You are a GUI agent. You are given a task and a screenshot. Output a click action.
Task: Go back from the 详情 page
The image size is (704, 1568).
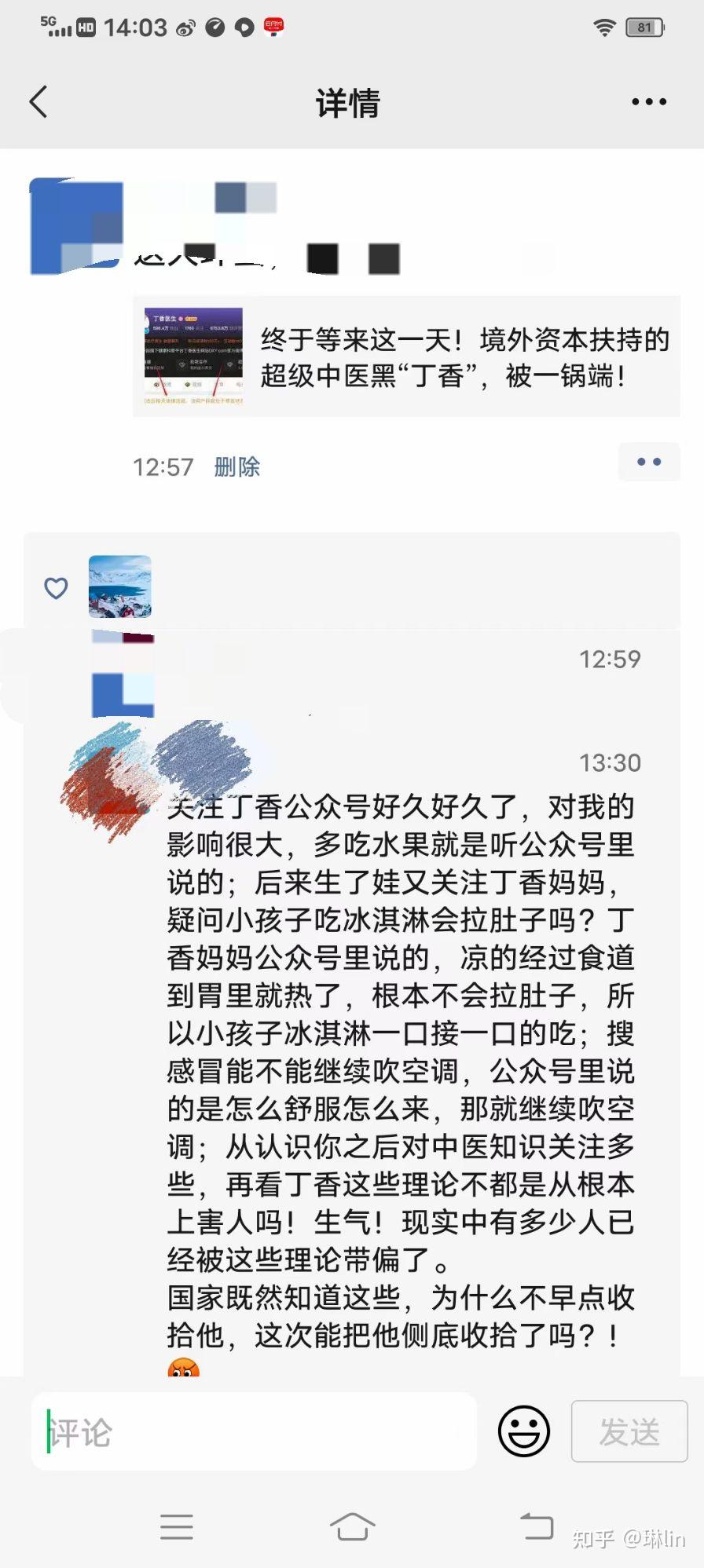pos(38,102)
